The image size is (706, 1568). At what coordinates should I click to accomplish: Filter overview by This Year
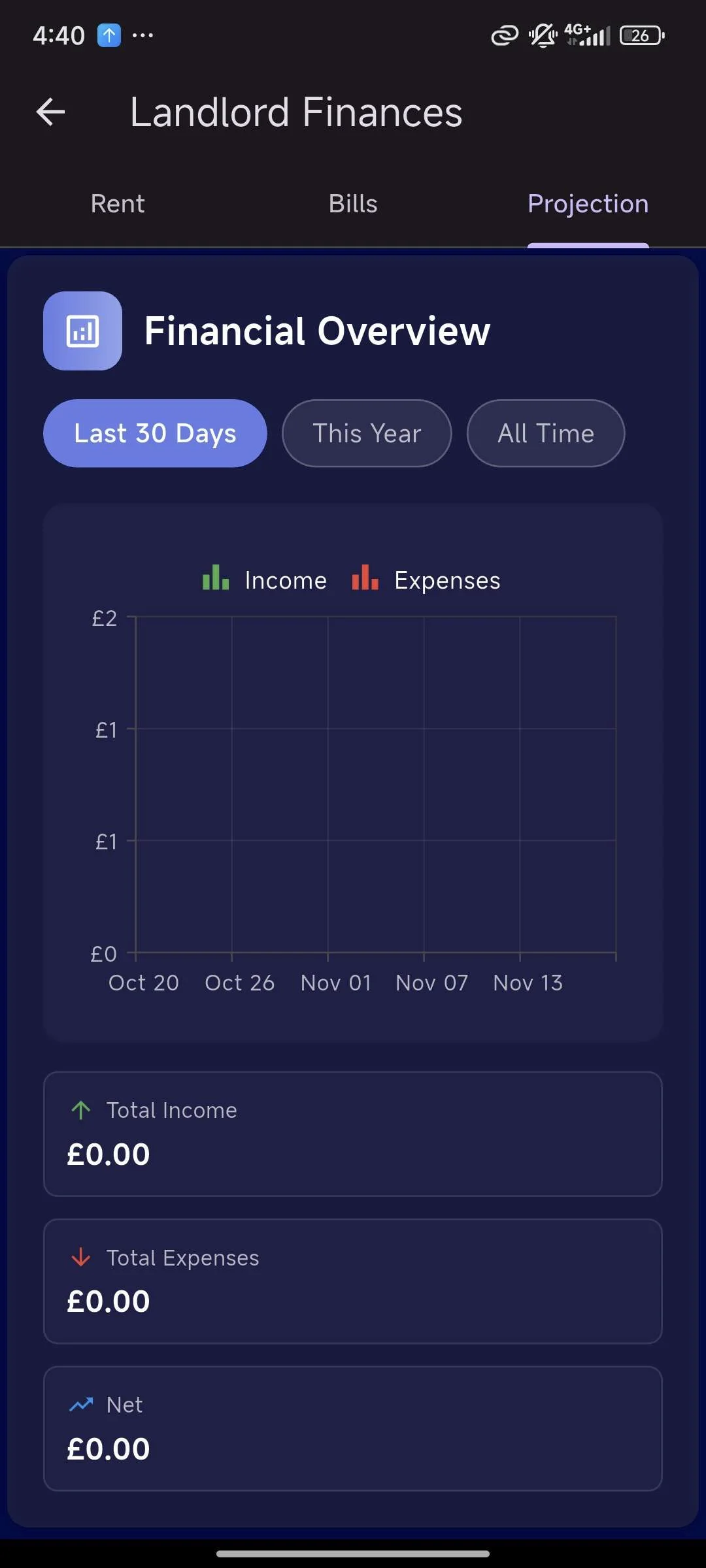[x=367, y=433]
